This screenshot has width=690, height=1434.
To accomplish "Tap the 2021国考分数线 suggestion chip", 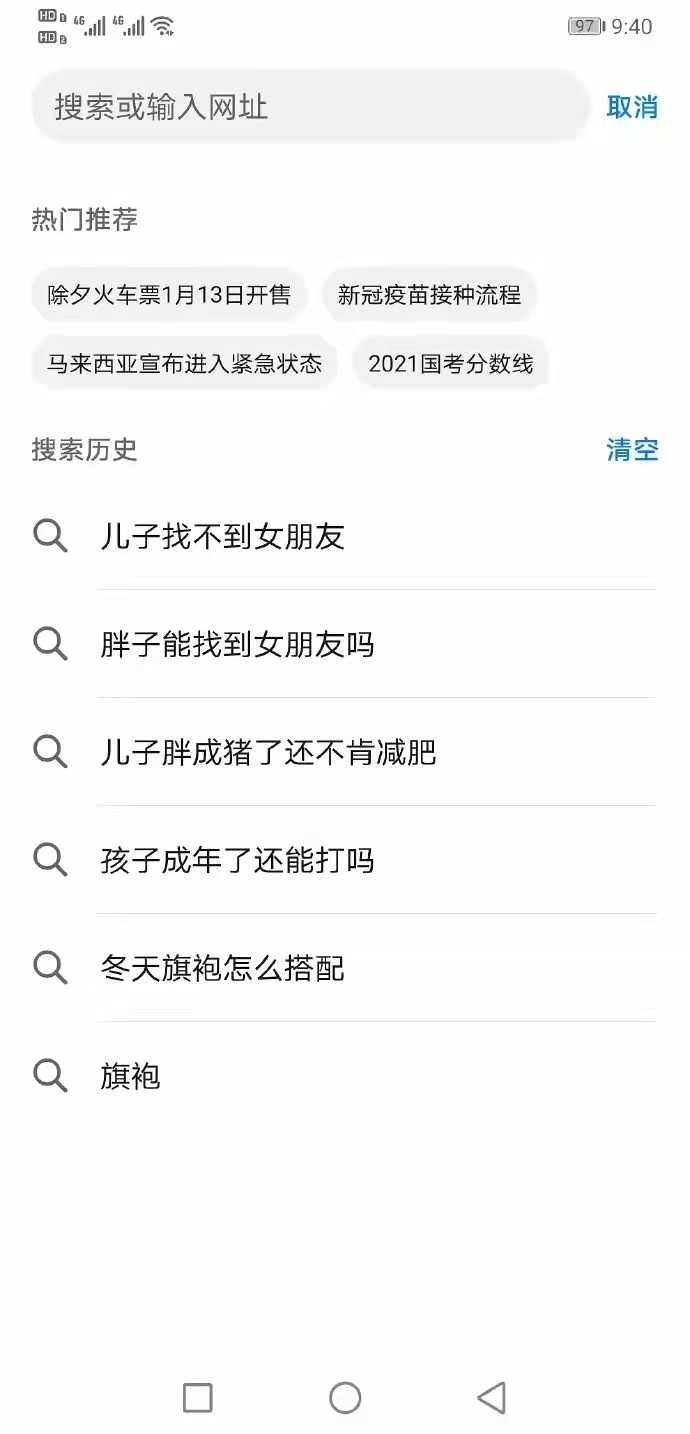I will [x=450, y=363].
